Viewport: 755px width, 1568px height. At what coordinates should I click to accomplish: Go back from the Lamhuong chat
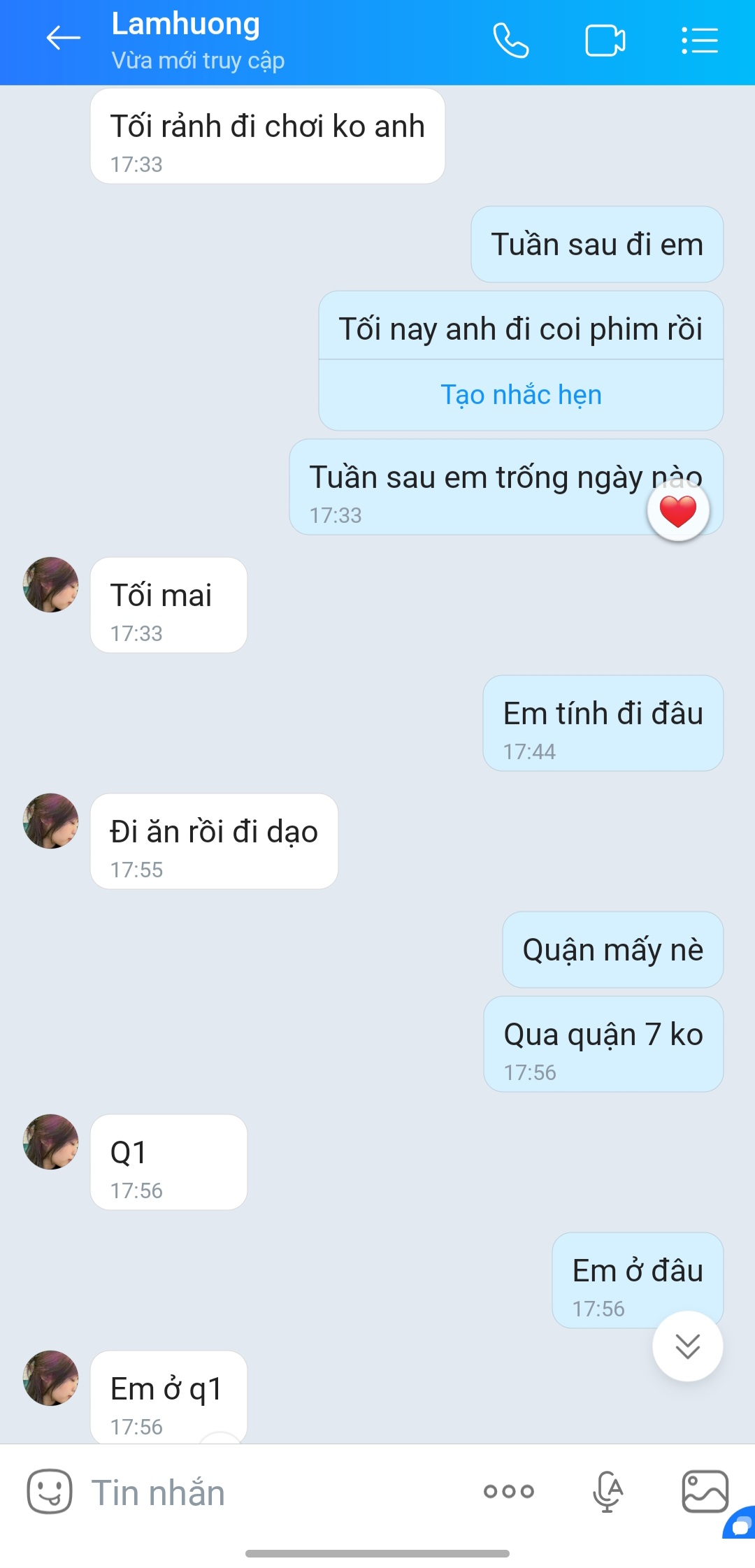(63, 38)
